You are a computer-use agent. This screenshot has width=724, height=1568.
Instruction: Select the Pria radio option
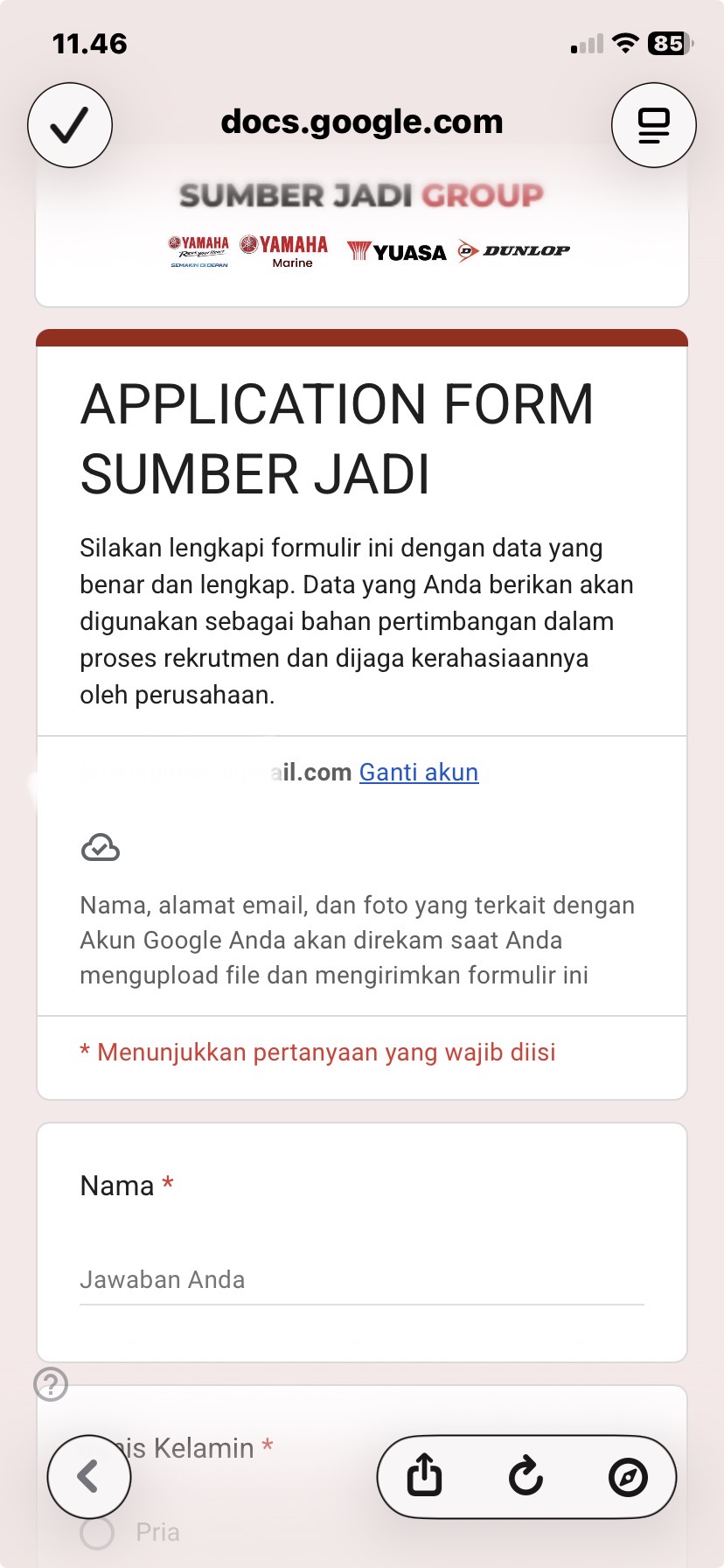tap(97, 1532)
